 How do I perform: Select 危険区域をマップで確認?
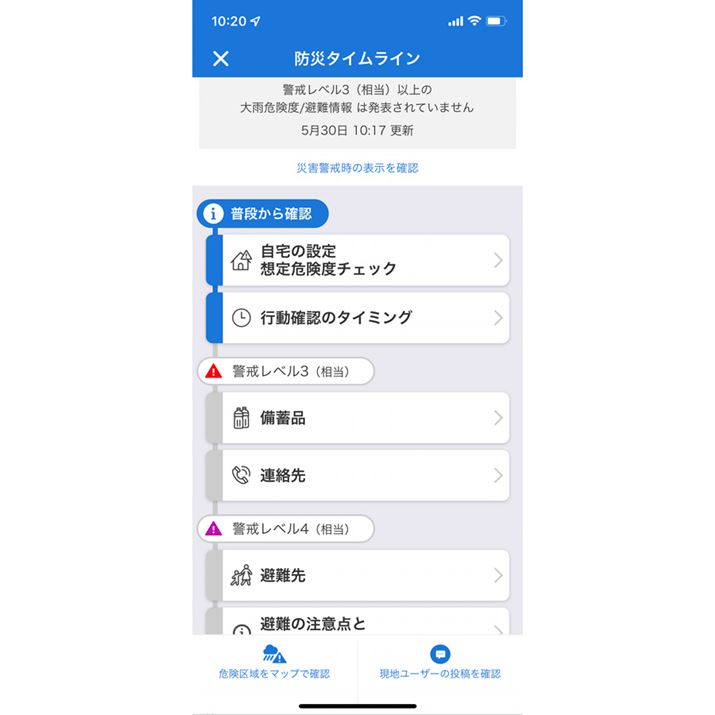(x=274, y=663)
